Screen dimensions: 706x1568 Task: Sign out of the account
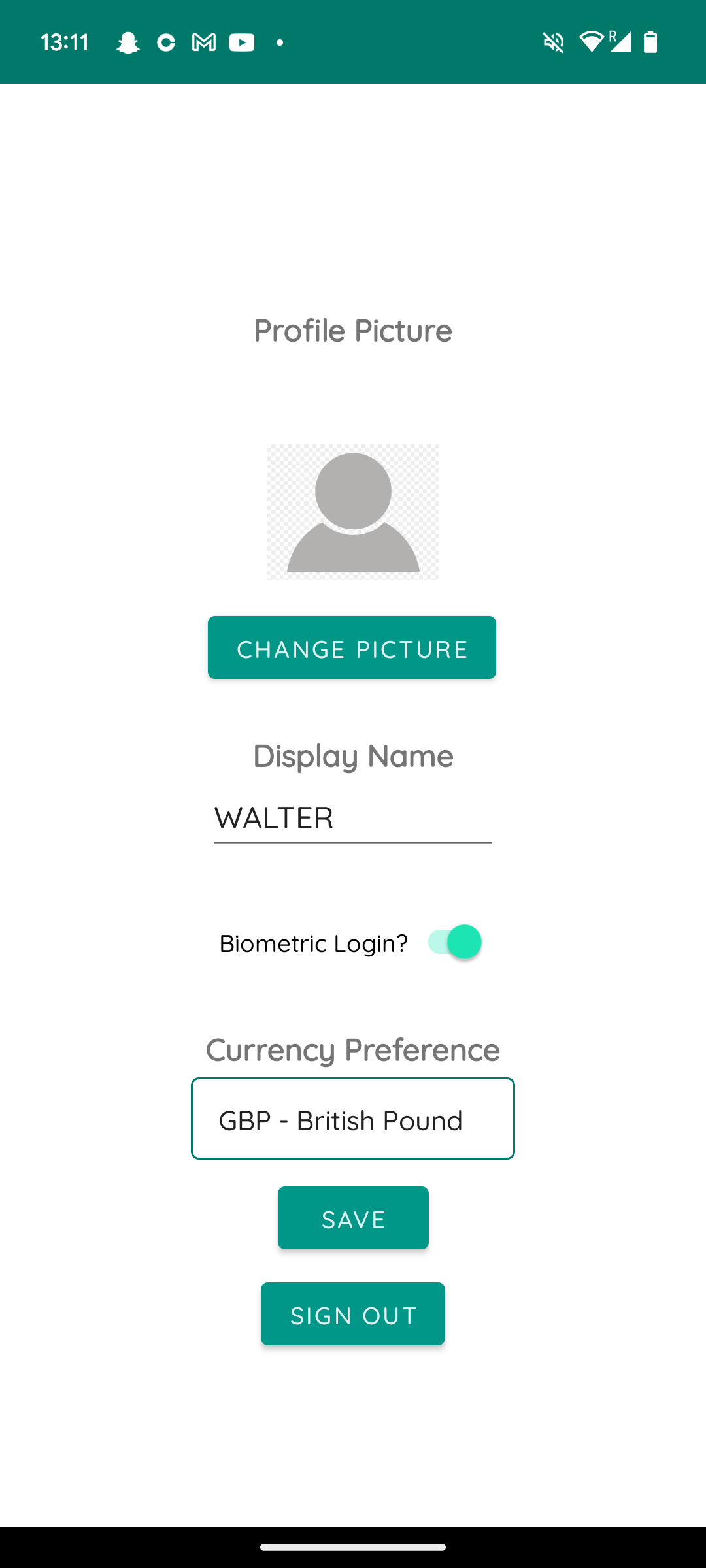point(353,1314)
